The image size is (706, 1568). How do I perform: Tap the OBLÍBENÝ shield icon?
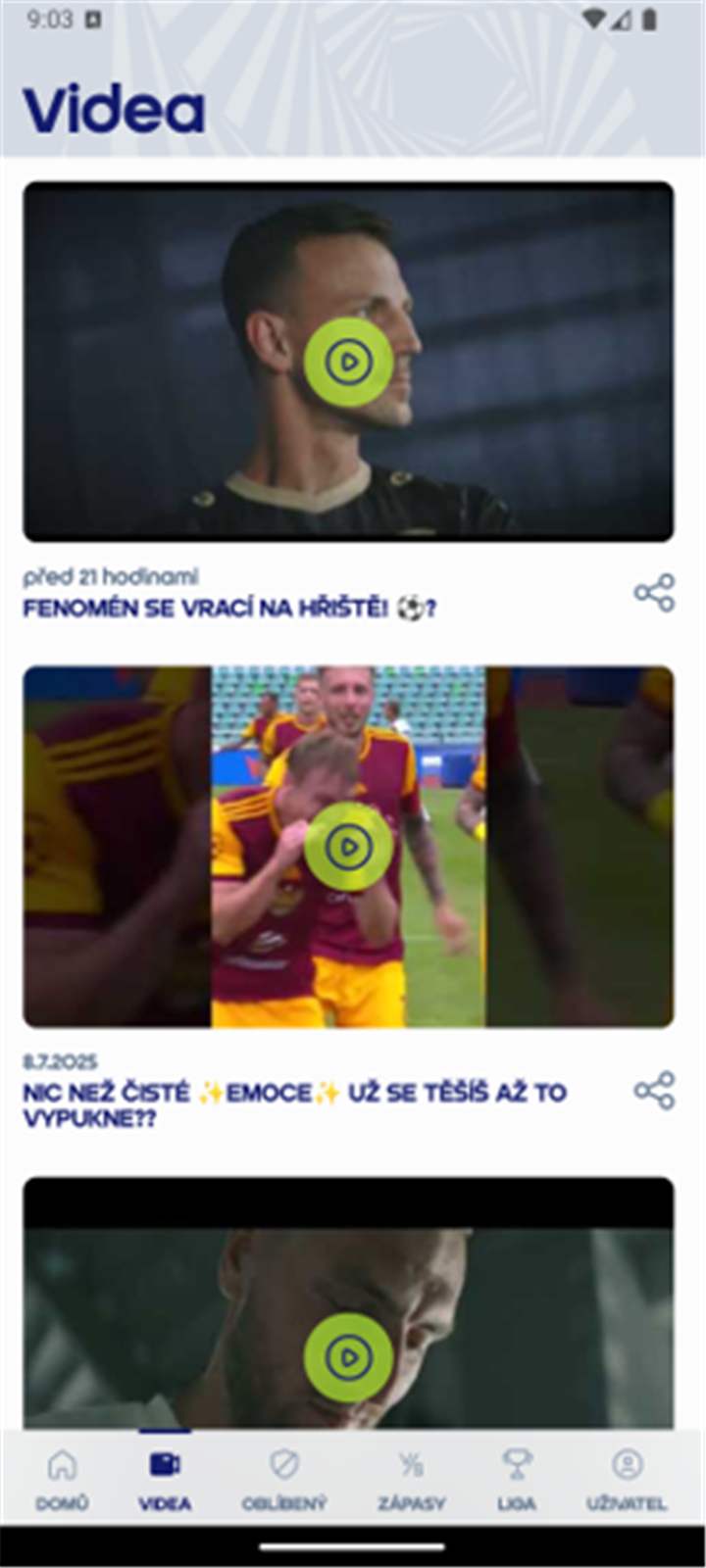click(283, 1464)
